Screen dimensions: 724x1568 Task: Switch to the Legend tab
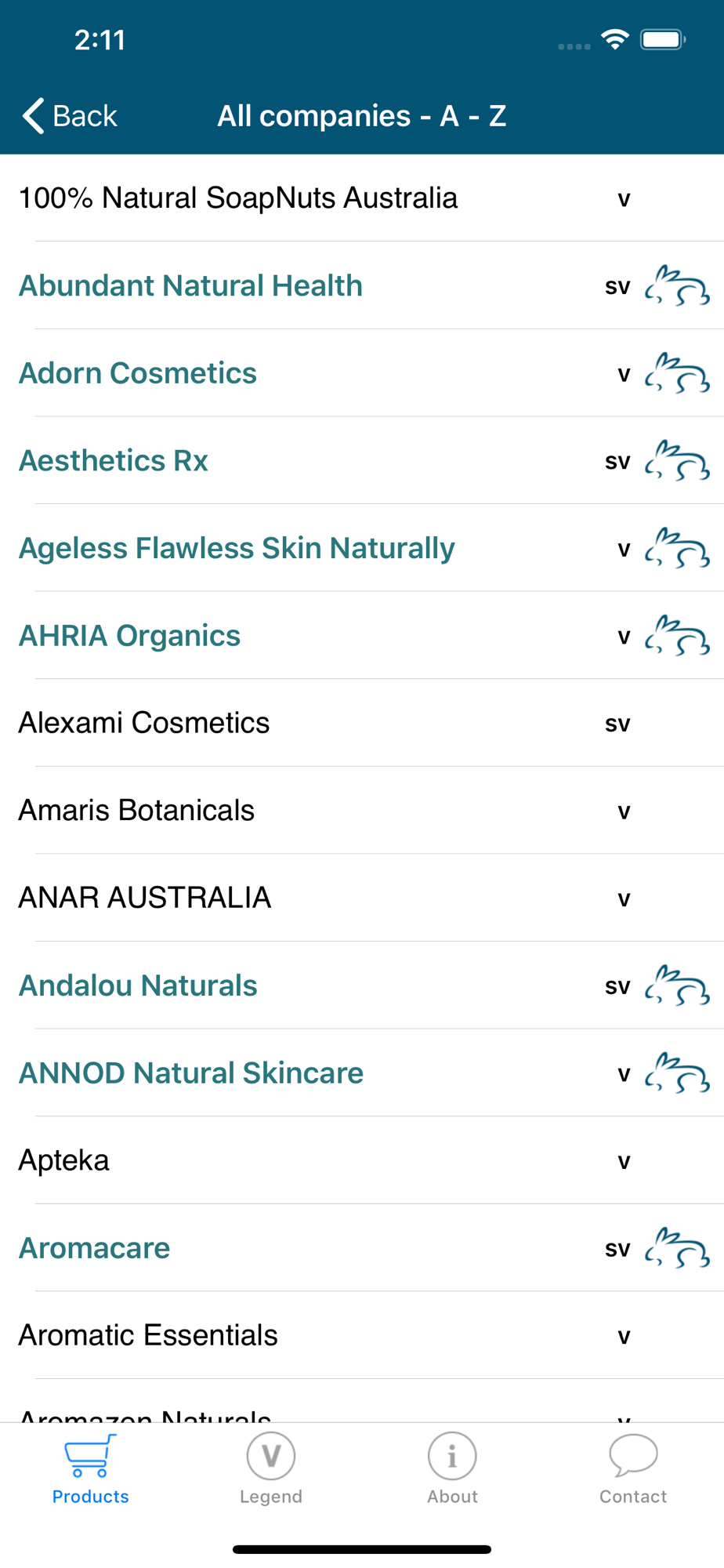(271, 1470)
